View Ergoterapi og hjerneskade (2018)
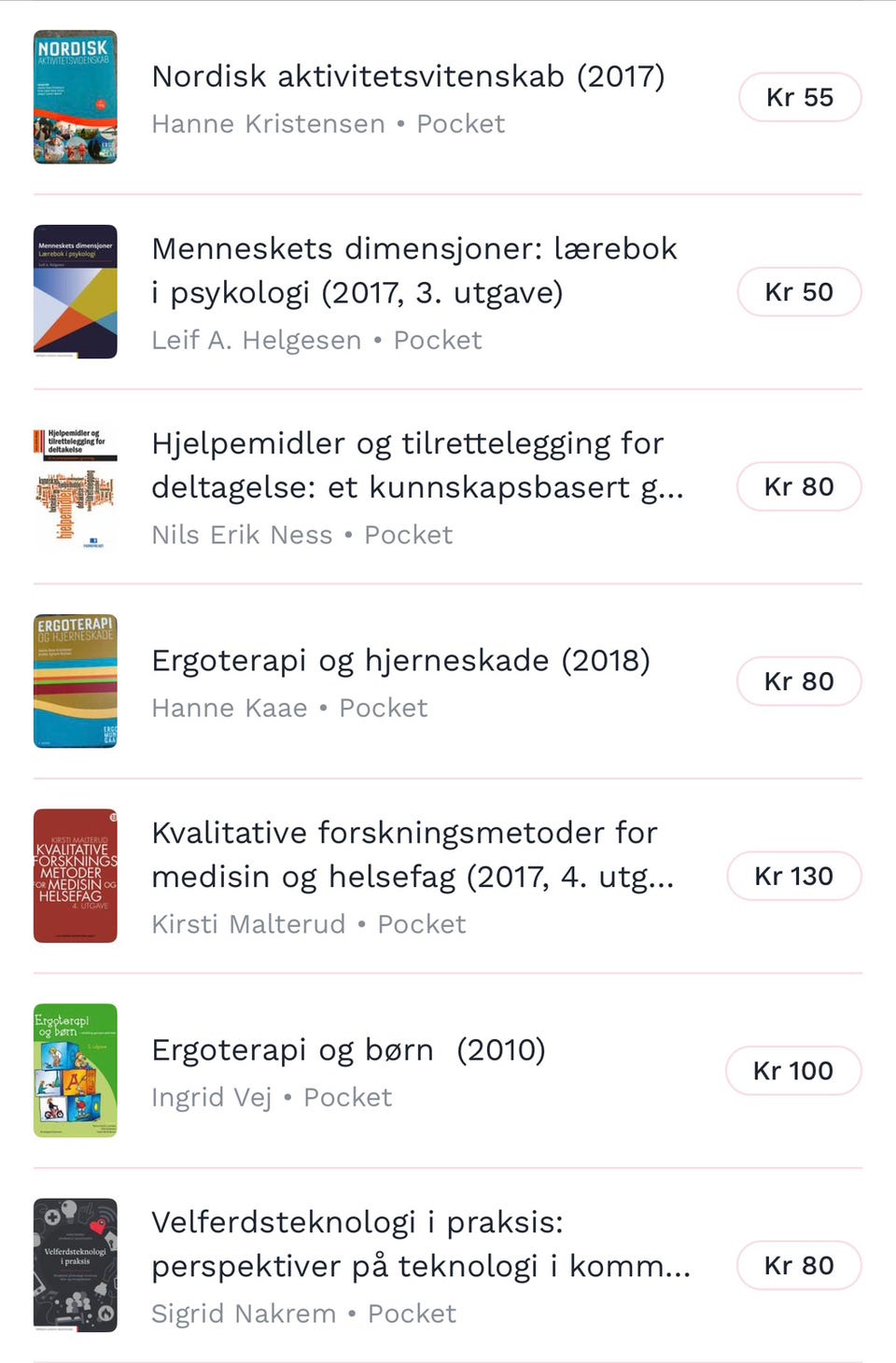 click(x=400, y=661)
